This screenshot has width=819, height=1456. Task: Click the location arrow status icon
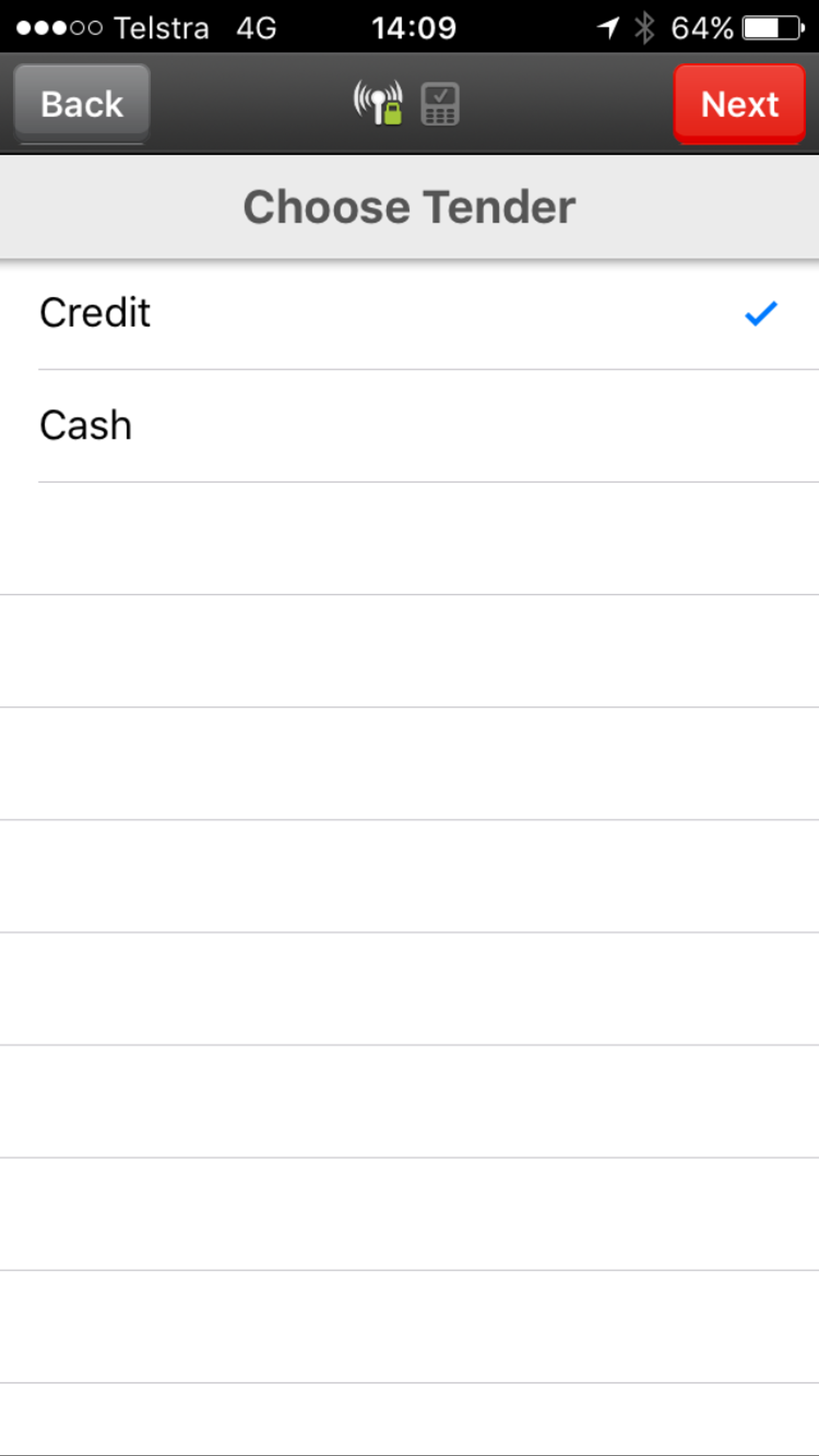coord(606,28)
